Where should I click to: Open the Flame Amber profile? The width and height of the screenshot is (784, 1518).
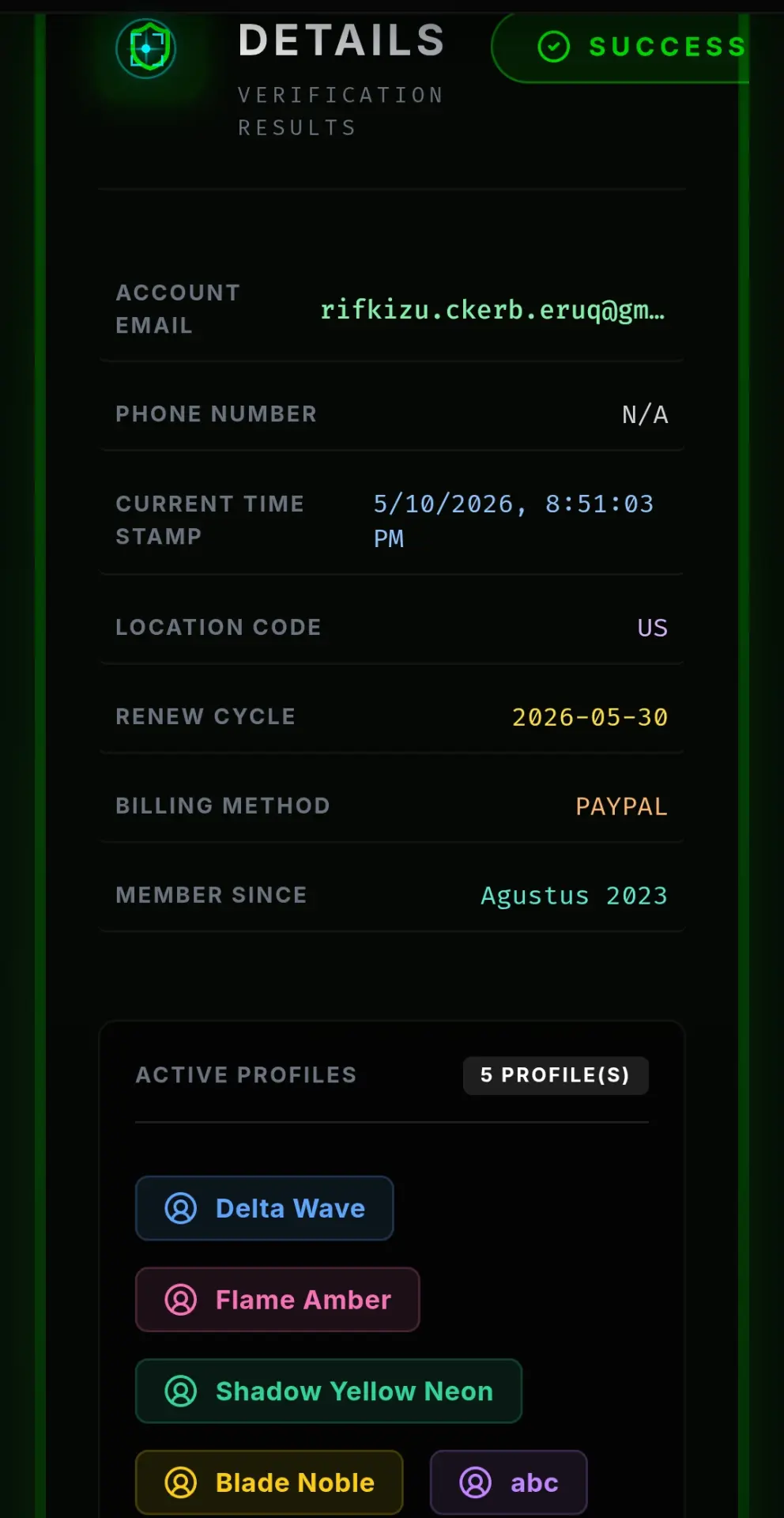click(277, 1300)
